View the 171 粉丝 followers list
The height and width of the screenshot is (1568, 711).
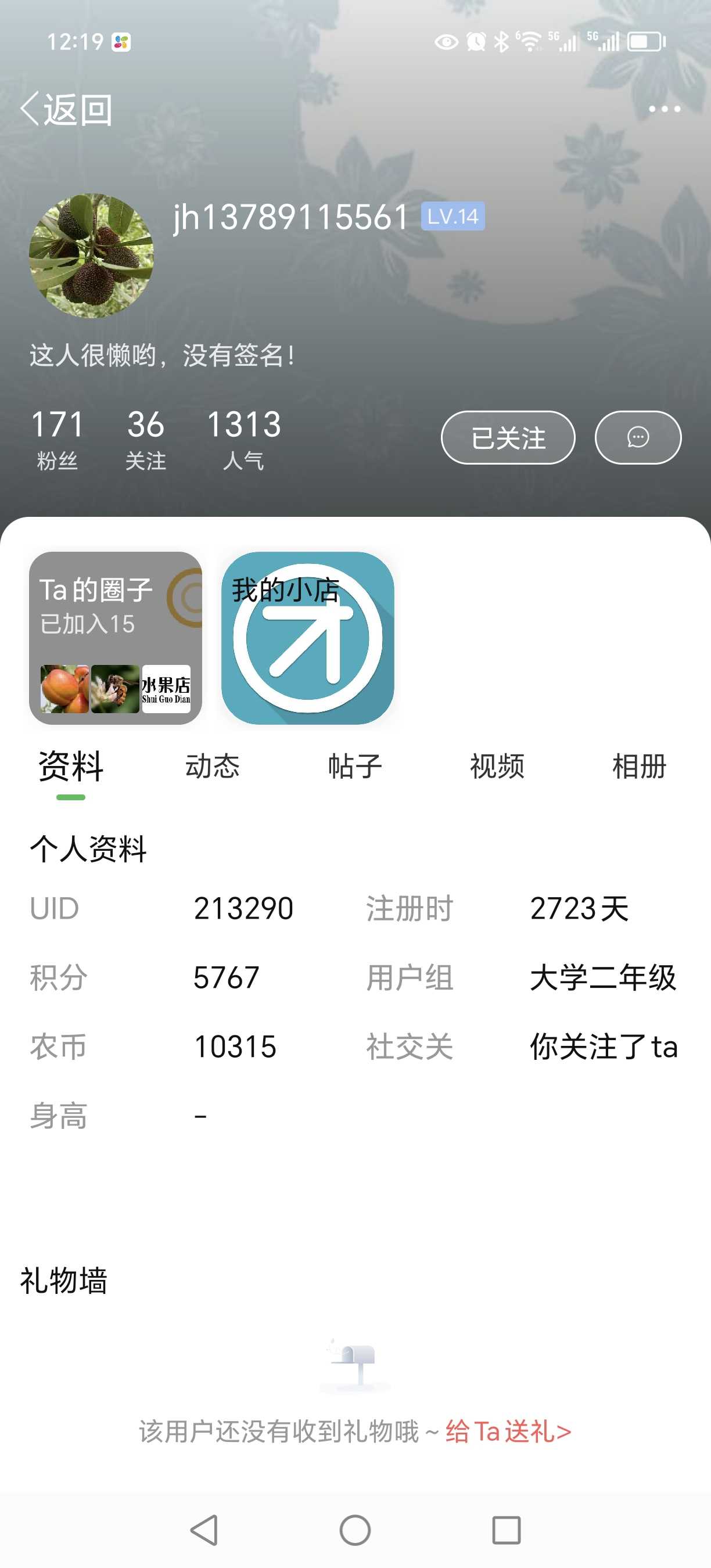[x=58, y=440]
